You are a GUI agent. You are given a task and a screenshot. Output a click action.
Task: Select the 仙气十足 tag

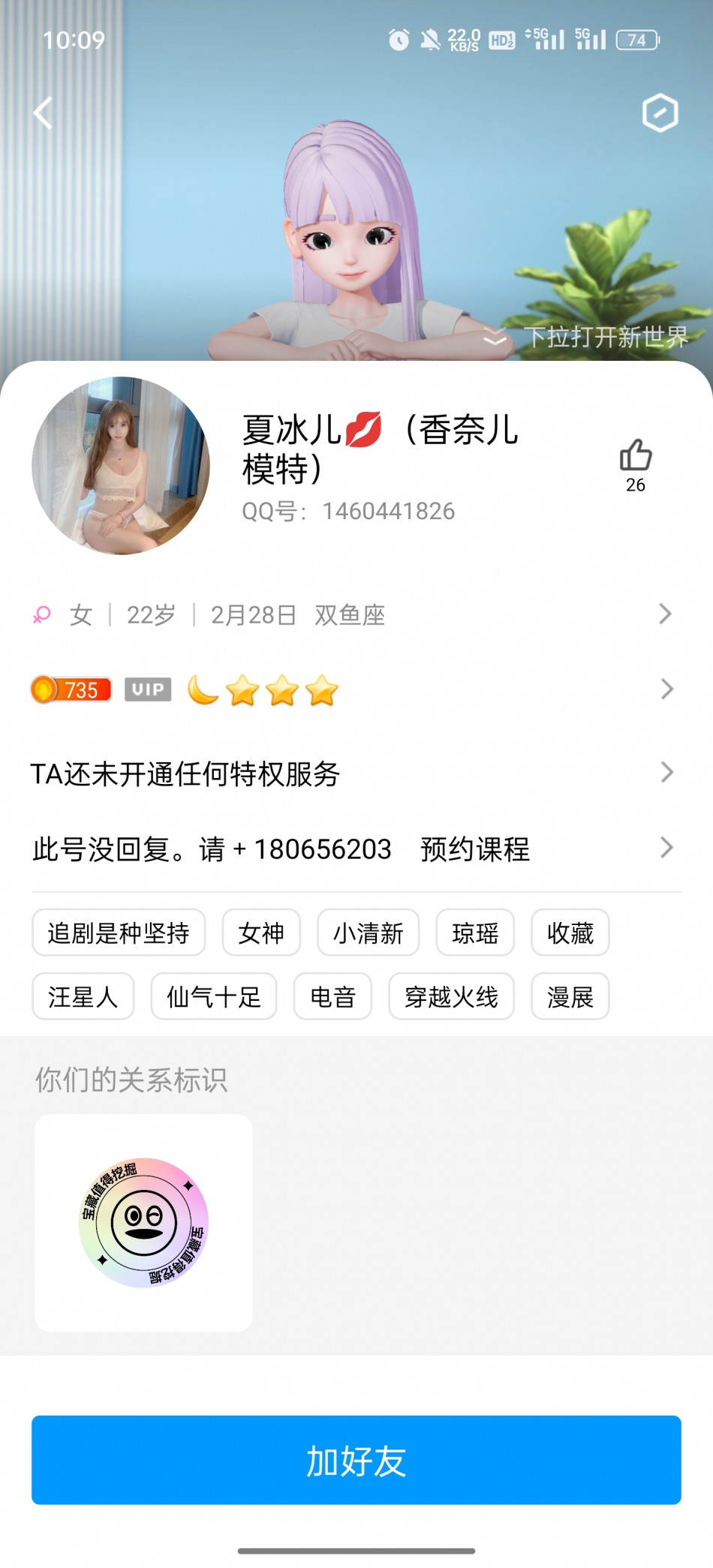[x=214, y=996]
